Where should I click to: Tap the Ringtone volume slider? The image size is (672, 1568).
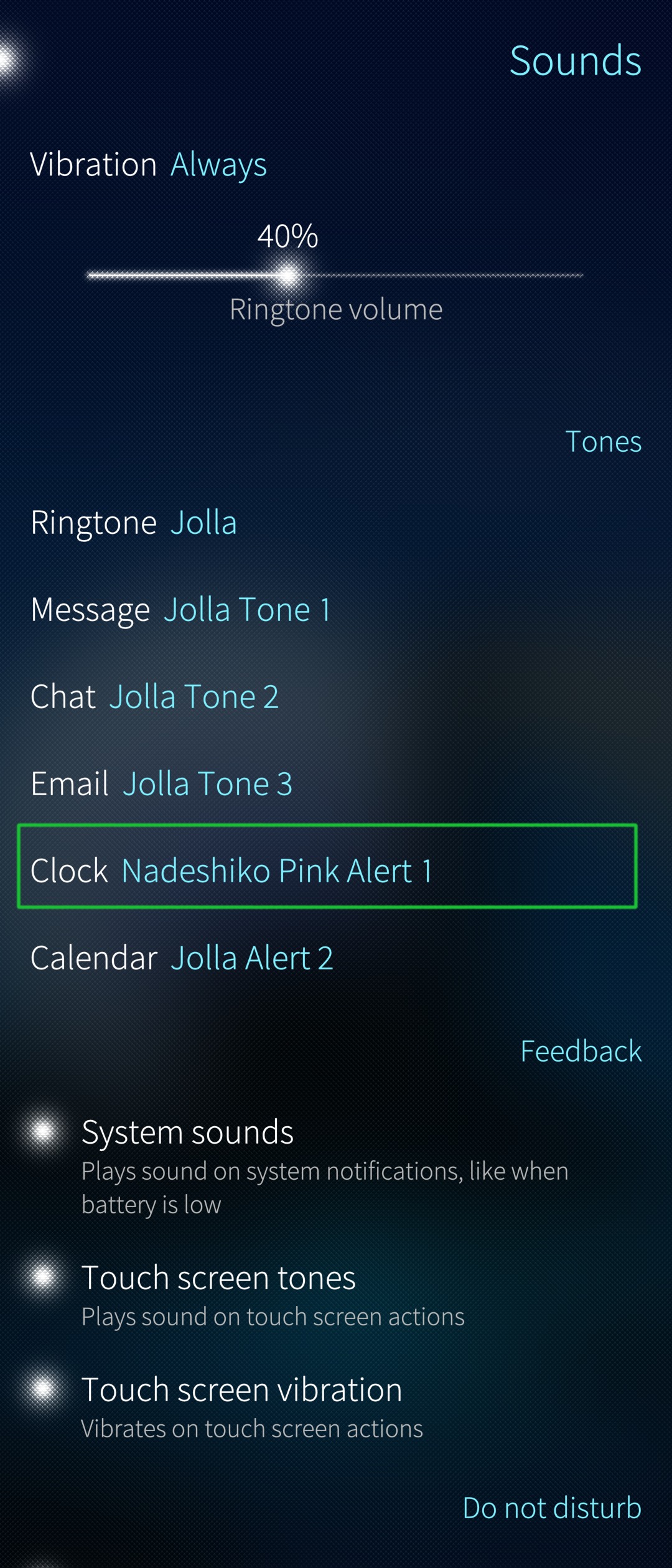pyautogui.click(x=335, y=275)
